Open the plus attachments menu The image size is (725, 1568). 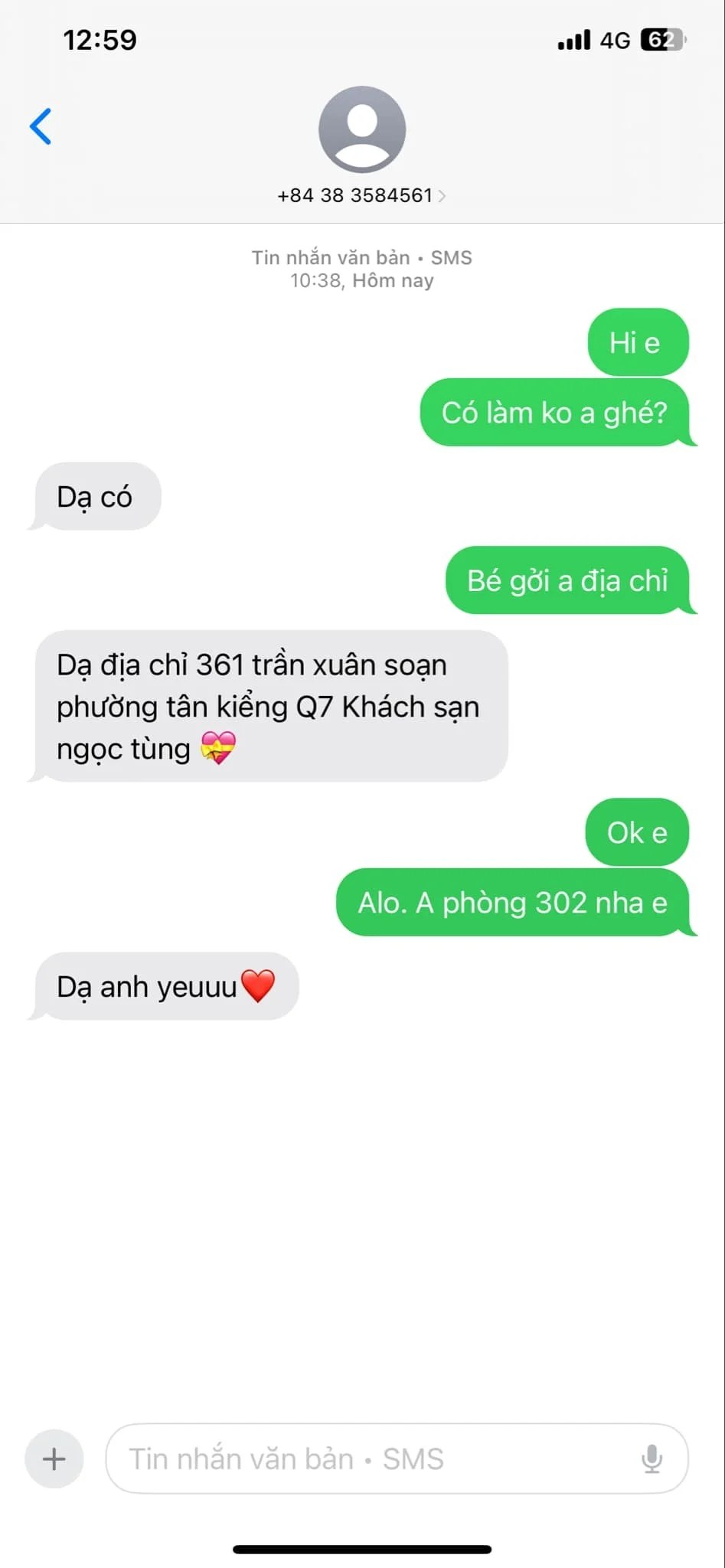click(54, 1459)
